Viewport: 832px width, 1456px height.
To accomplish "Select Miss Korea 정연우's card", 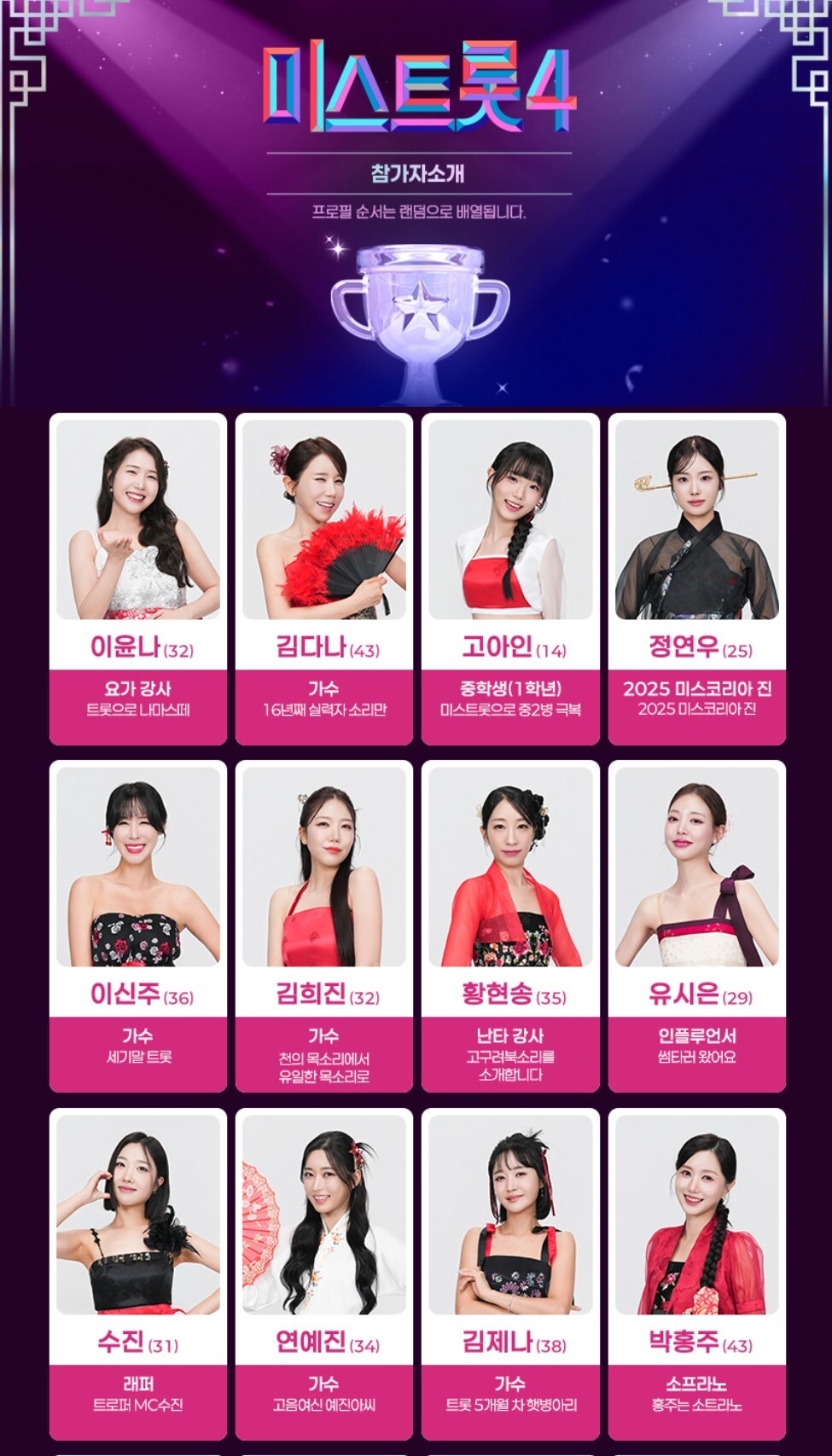I will point(696,578).
